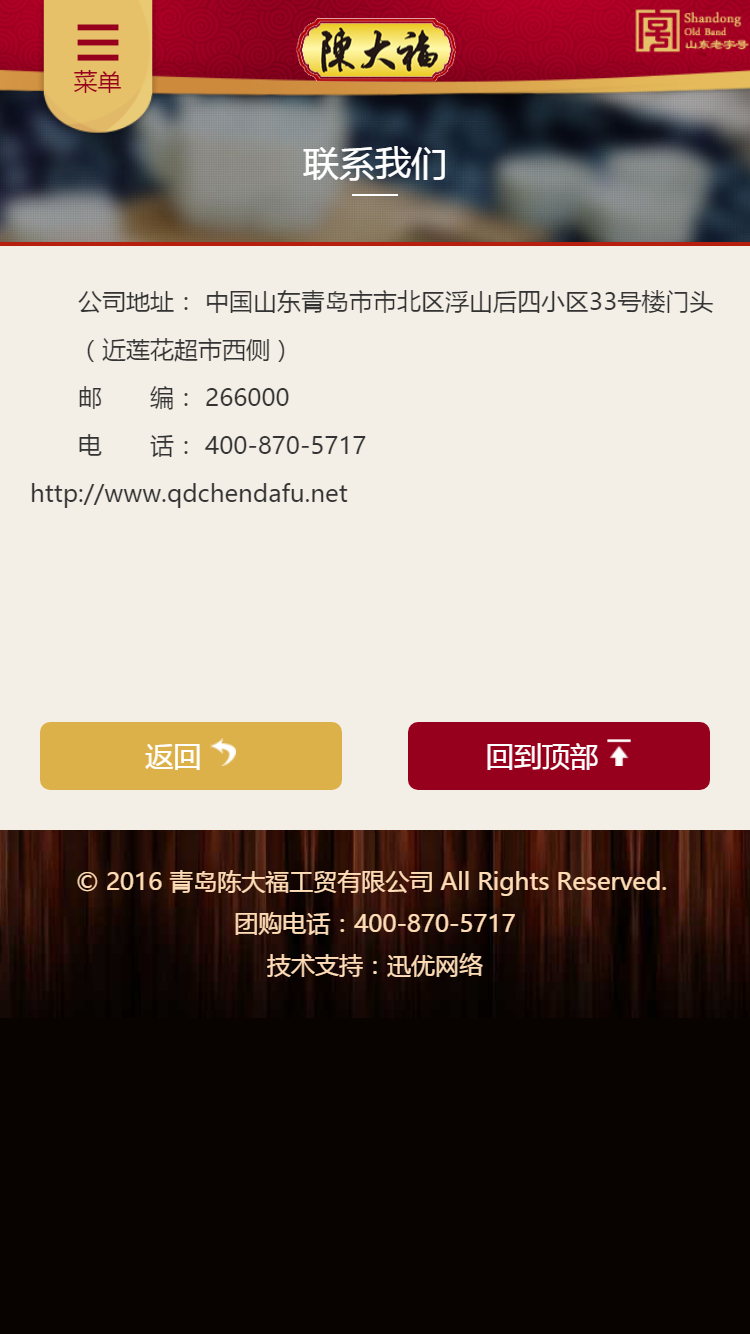Click the 陳大福 brand logo
Screen dimensions: 750x1334
coord(375,48)
